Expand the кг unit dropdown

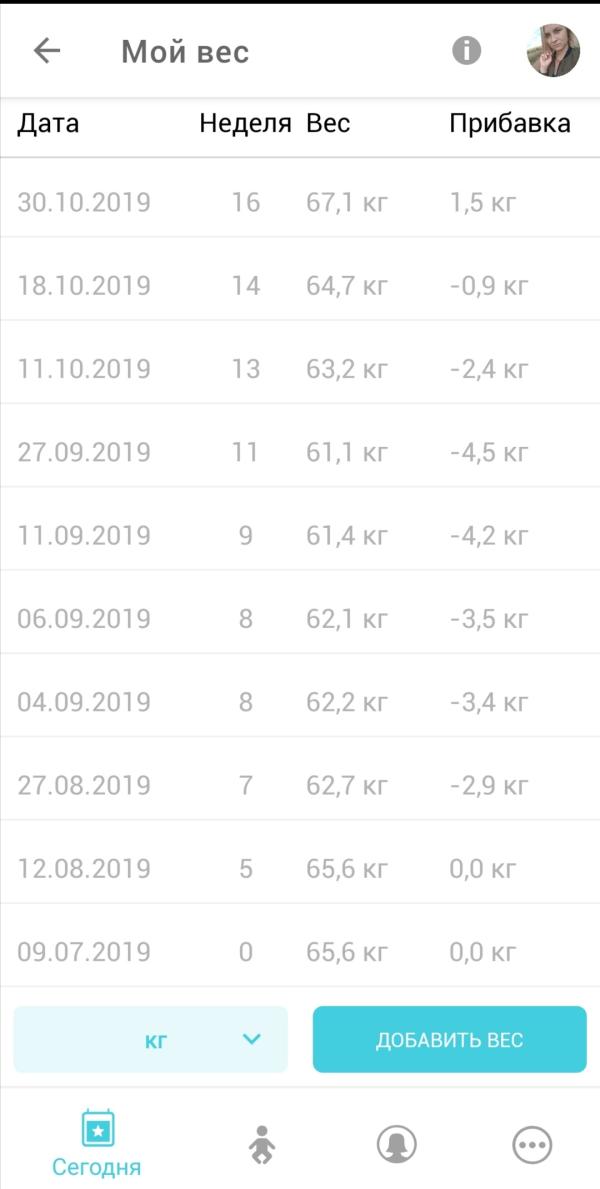tap(150, 1040)
